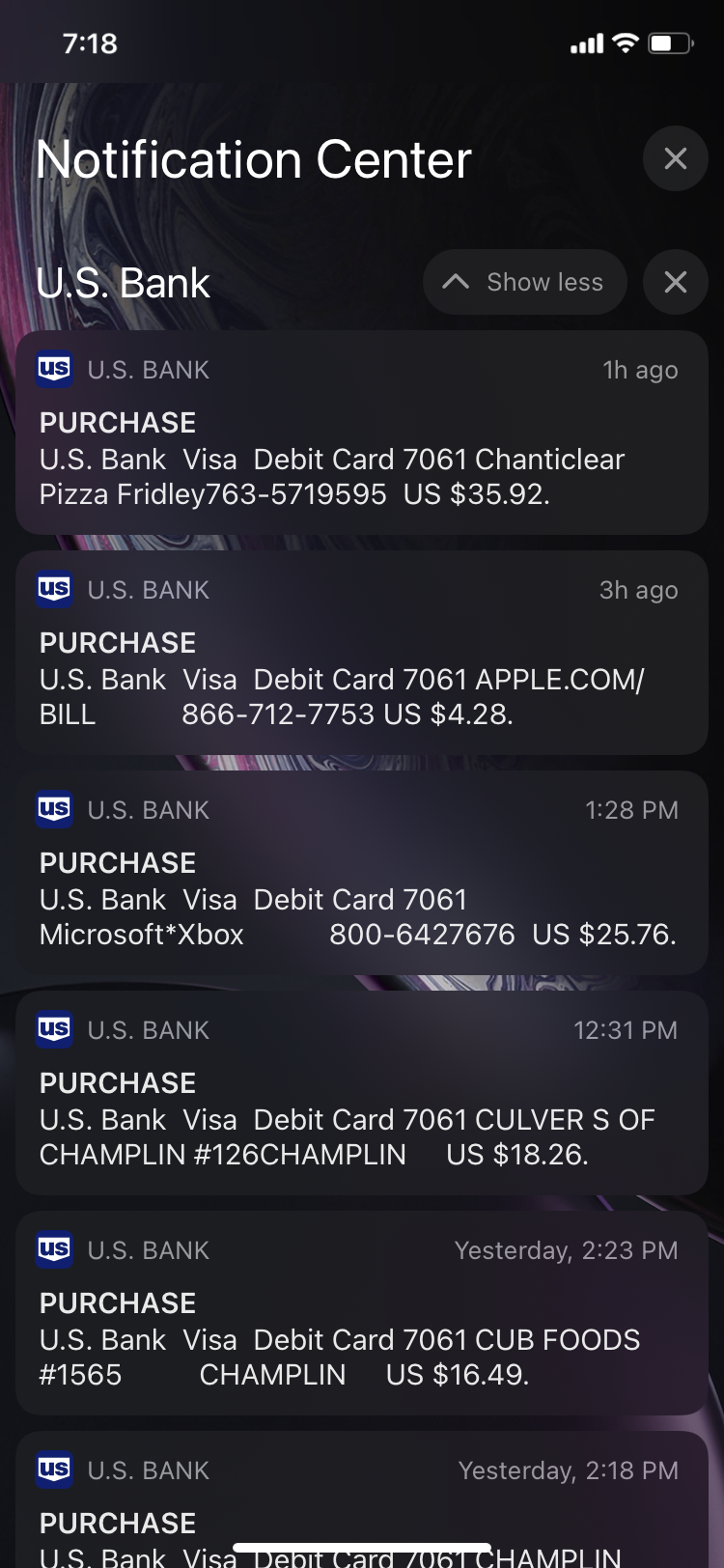This screenshot has height=1568, width=724.
Task: Open the Chanticlear Pizza $35.92 purchase notification
Action: coord(362,433)
